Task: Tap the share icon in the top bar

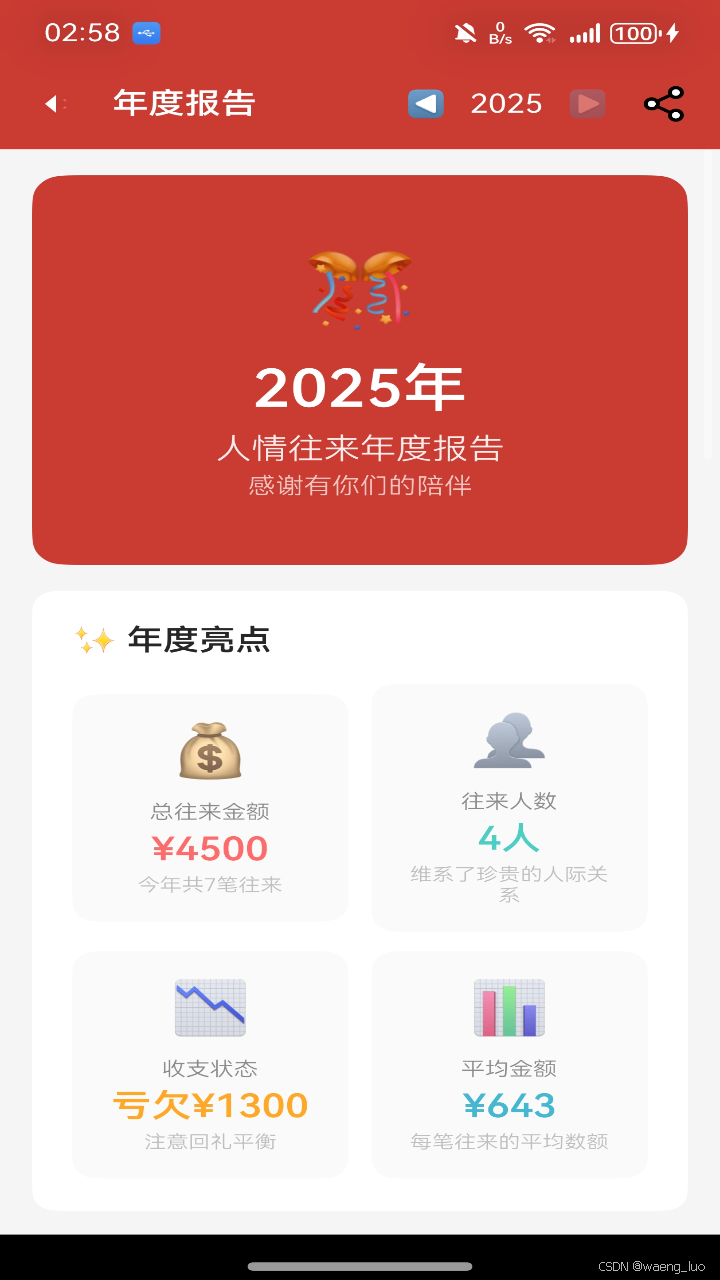Action: point(662,102)
